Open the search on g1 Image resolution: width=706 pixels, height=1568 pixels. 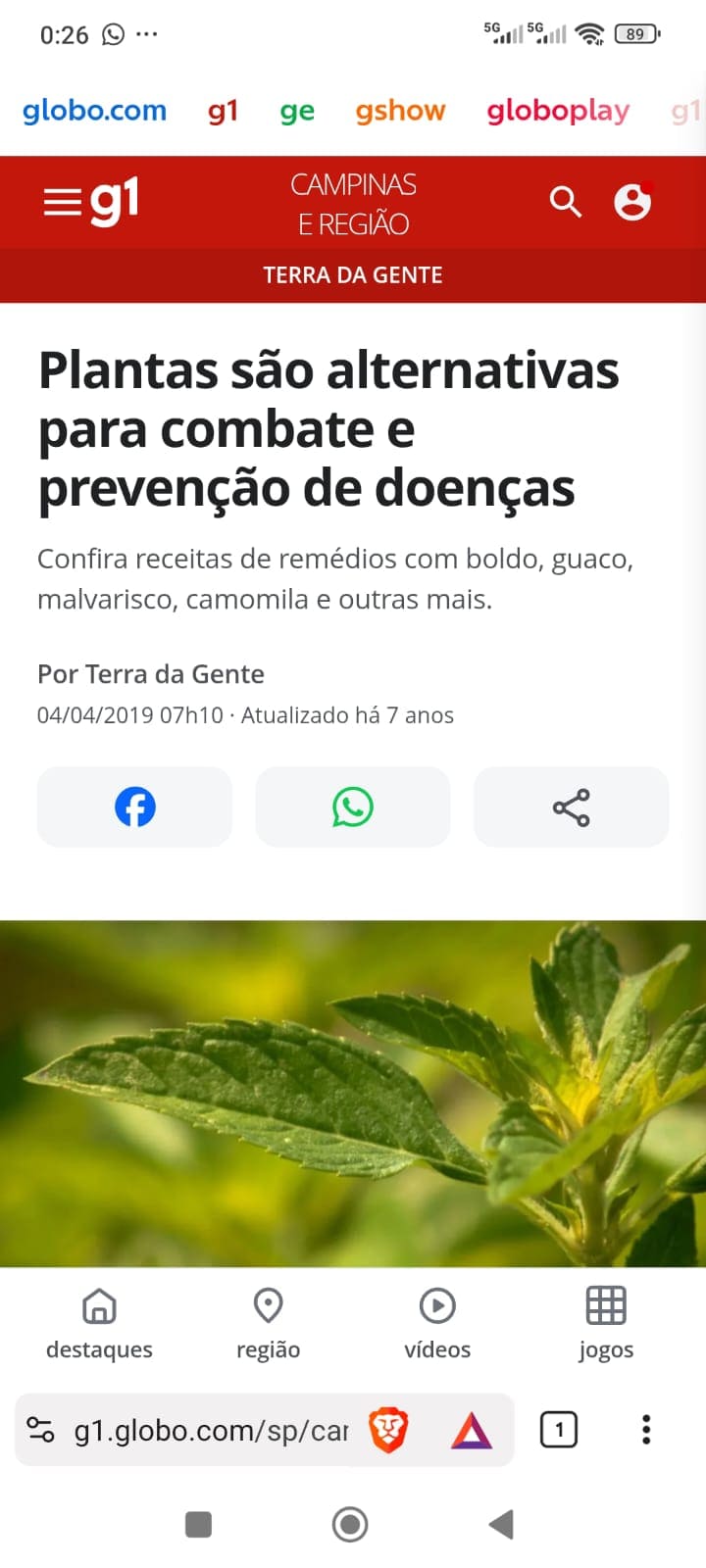tap(566, 202)
